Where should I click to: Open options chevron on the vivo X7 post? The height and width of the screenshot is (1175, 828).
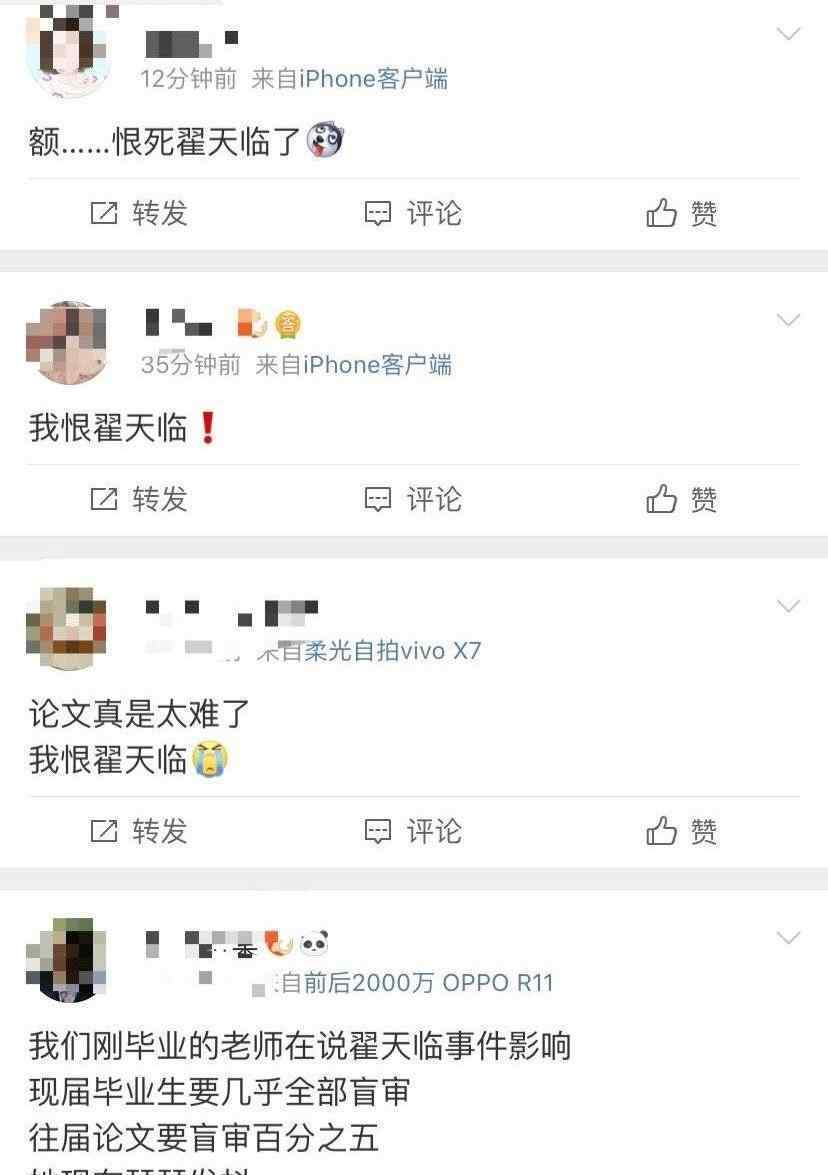pyautogui.click(x=789, y=606)
